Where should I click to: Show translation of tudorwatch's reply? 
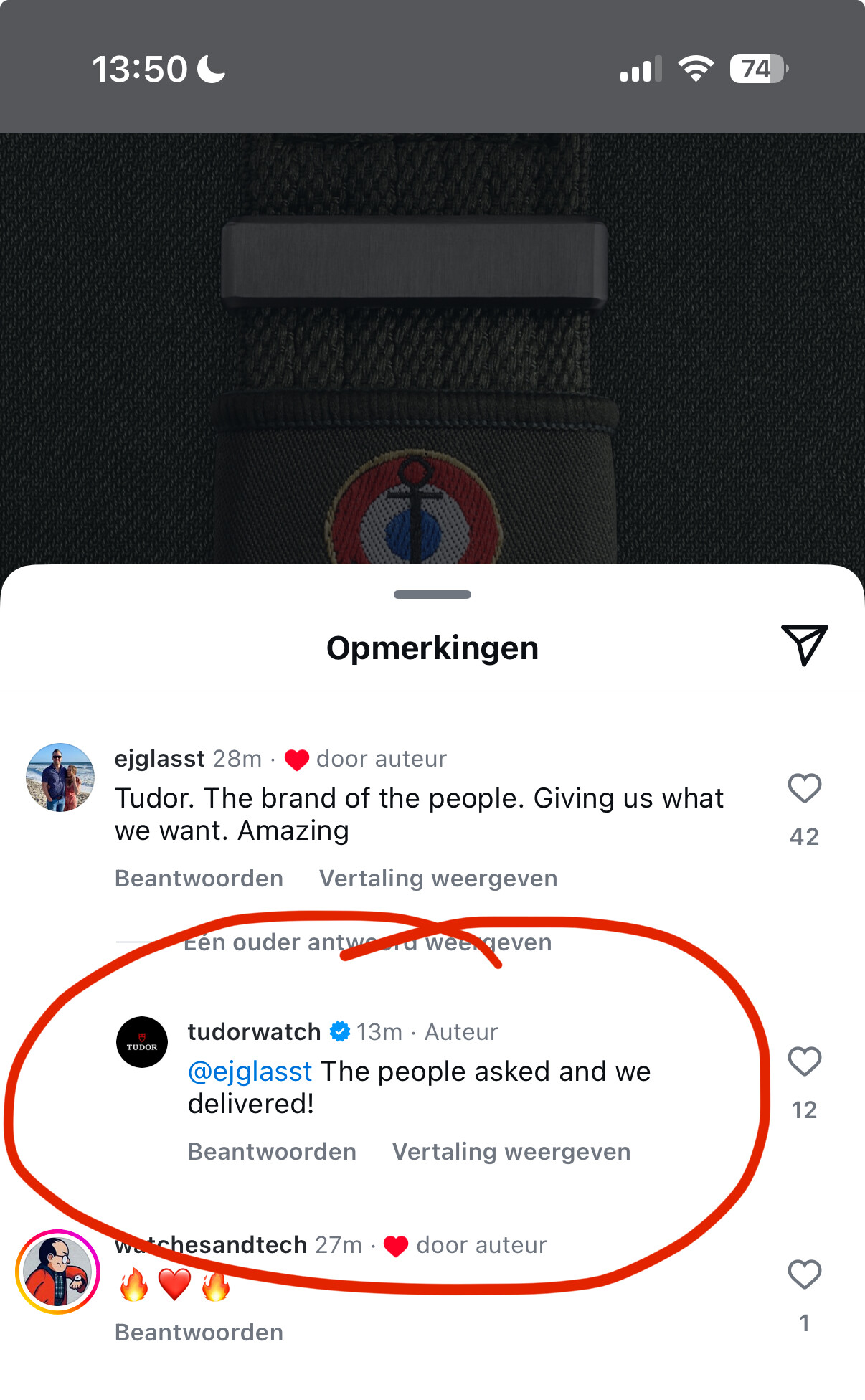click(x=511, y=1152)
